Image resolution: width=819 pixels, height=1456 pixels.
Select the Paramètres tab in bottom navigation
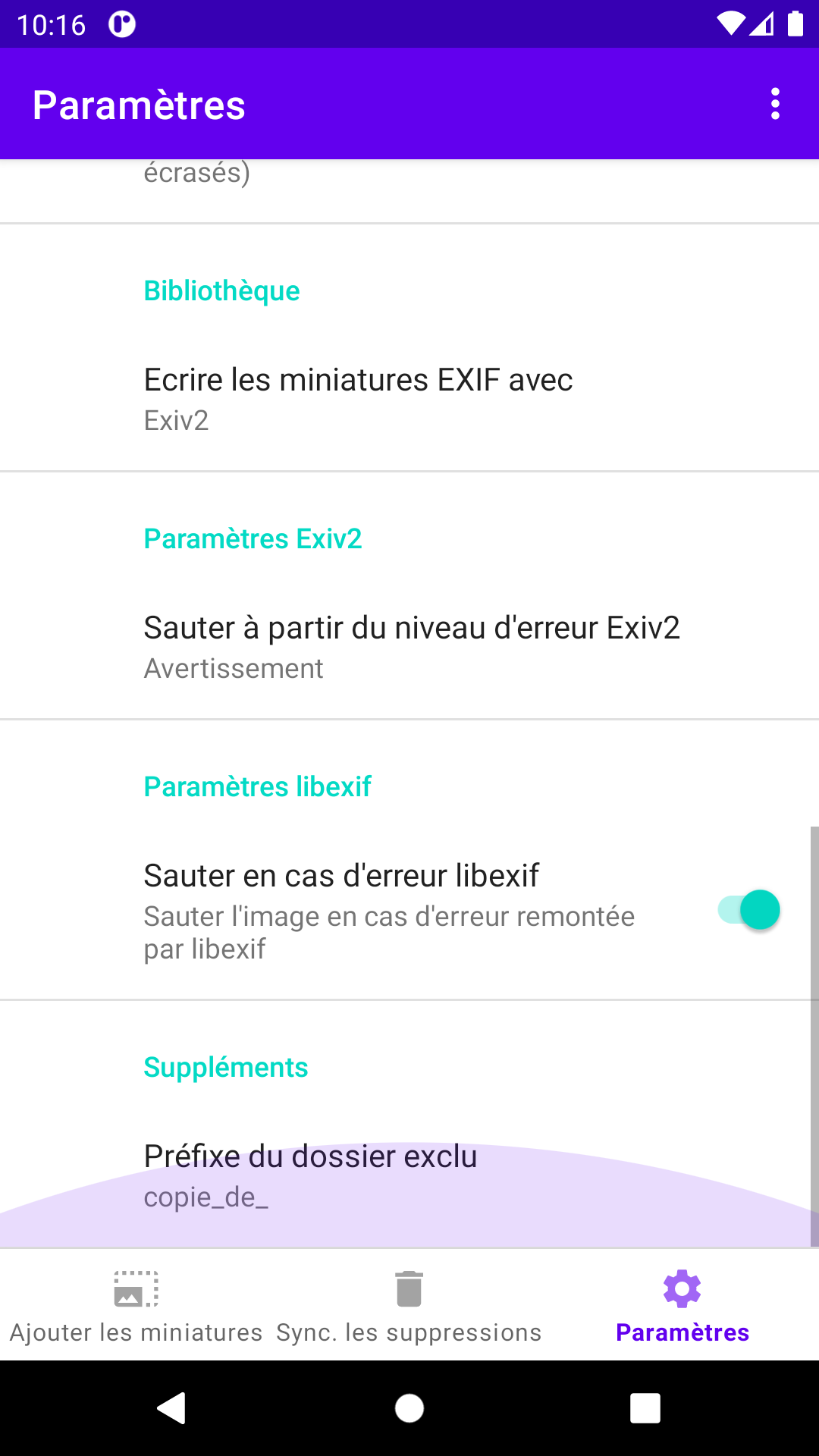point(682,1306)
